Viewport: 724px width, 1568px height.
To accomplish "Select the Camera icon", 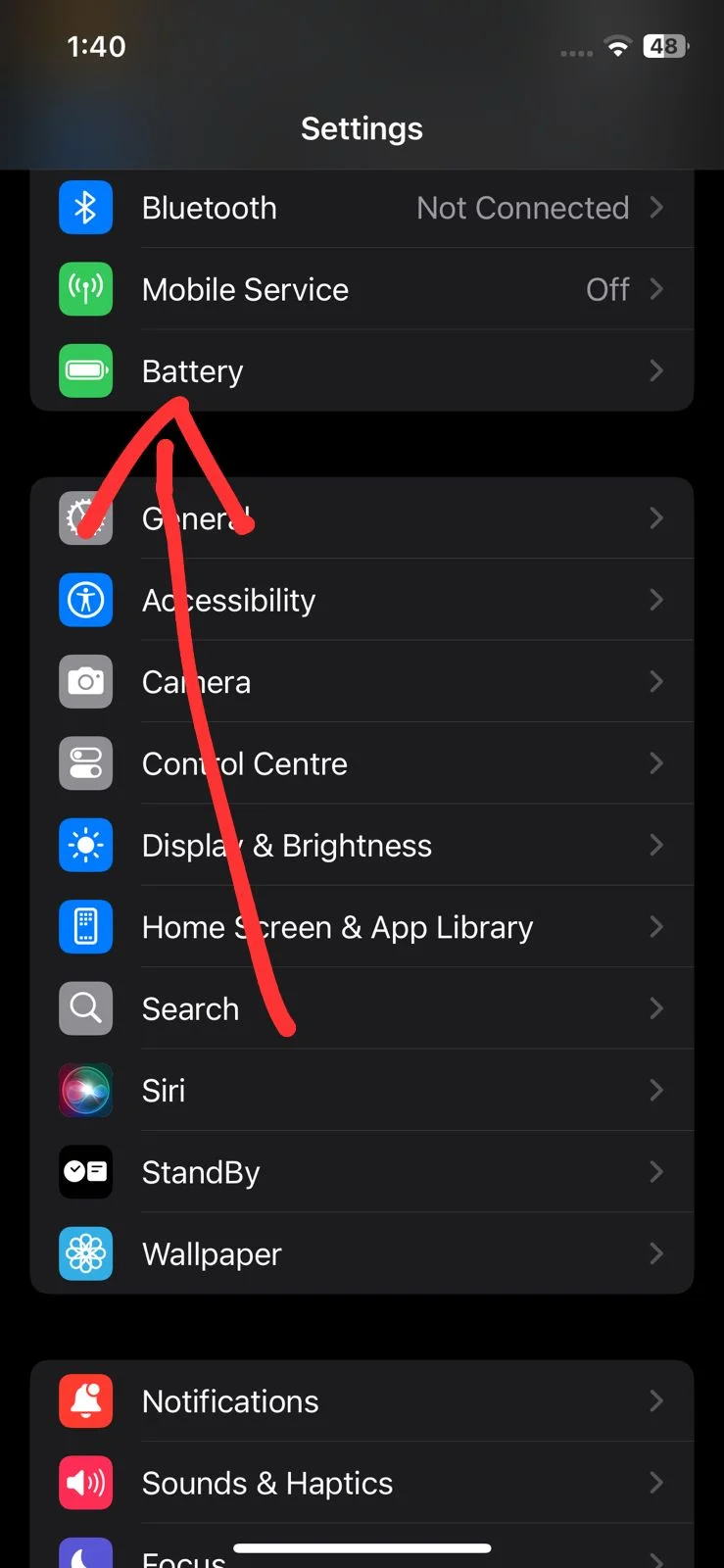I will pos(85,681).
